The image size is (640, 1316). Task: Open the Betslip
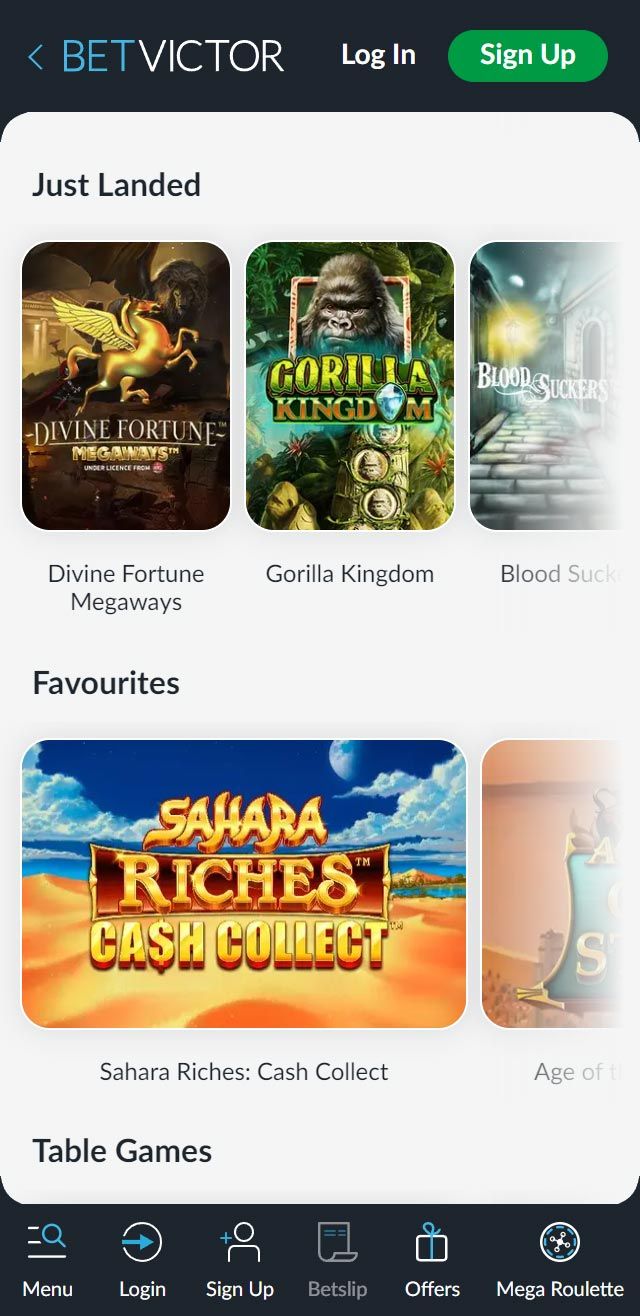(x=337, y=1259)
